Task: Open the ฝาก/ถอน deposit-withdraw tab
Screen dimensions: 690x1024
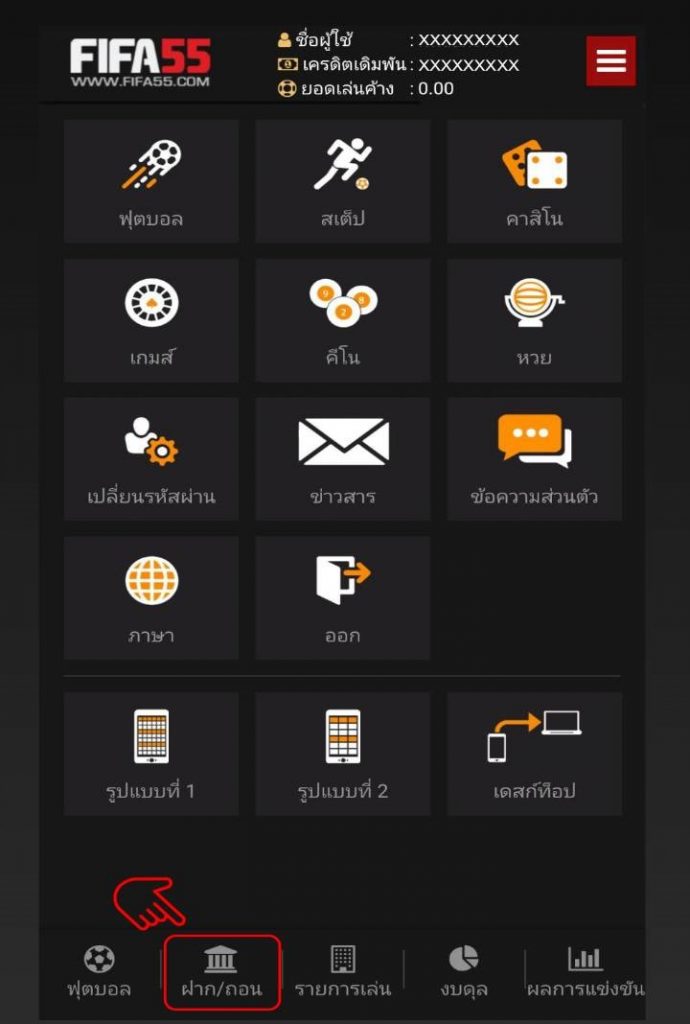Action: click(x=221, y=972)
